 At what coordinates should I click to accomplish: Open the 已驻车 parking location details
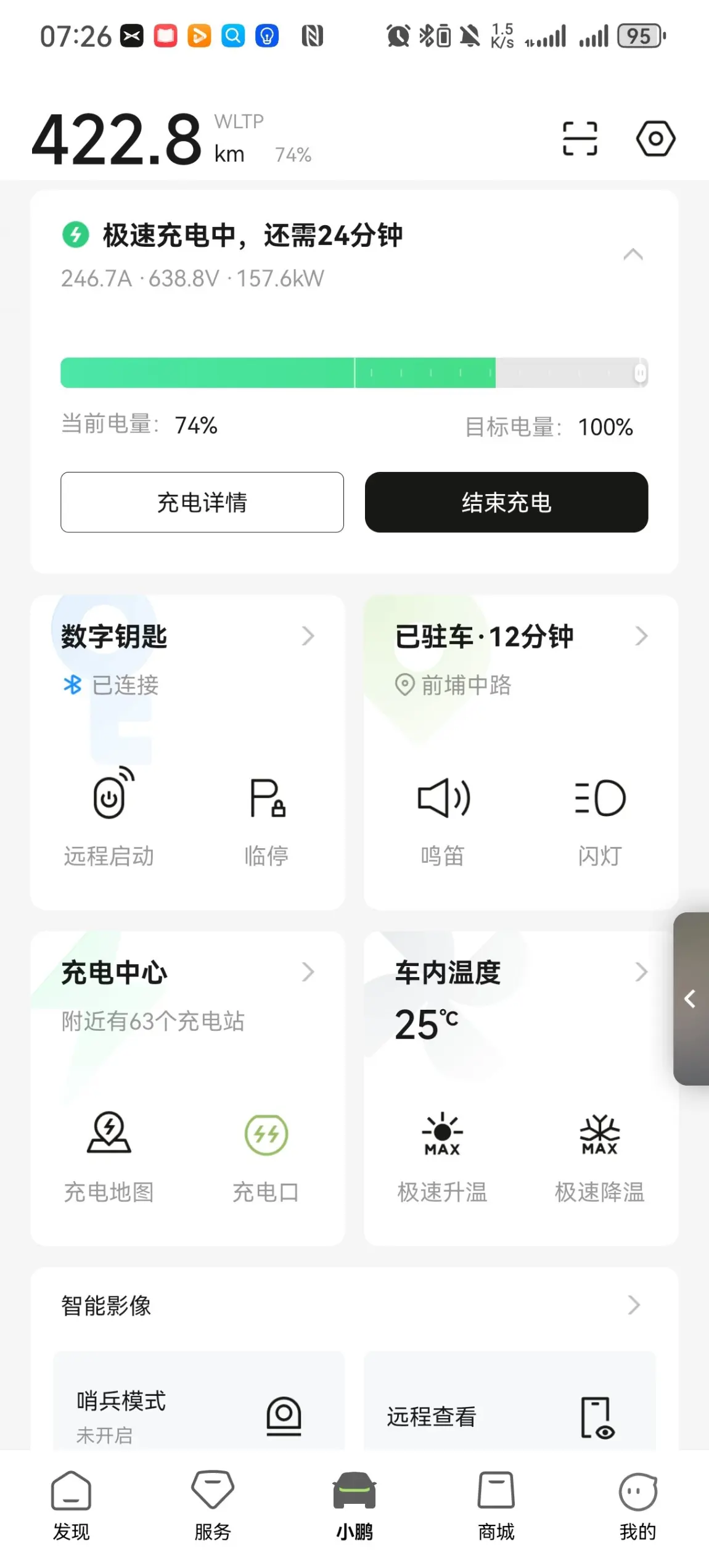(521, 636)
